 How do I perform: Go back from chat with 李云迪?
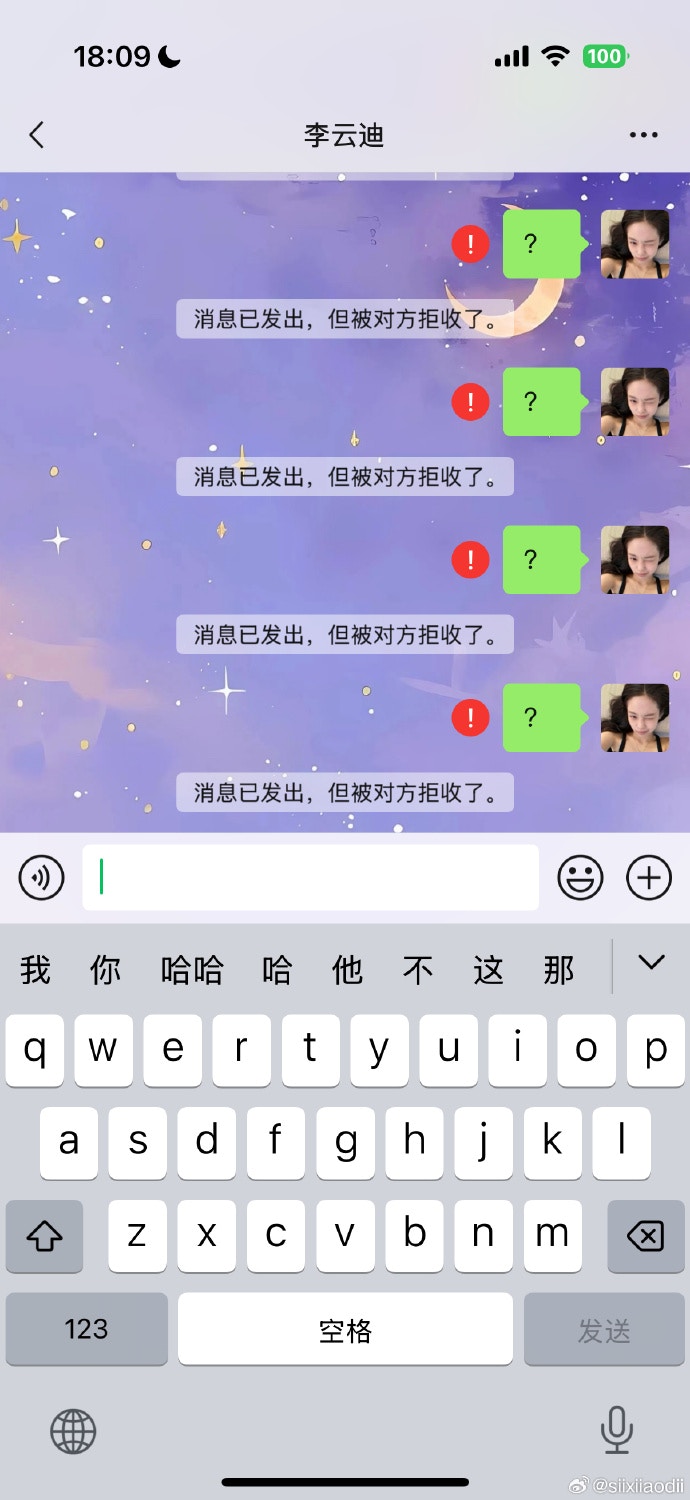37,135
